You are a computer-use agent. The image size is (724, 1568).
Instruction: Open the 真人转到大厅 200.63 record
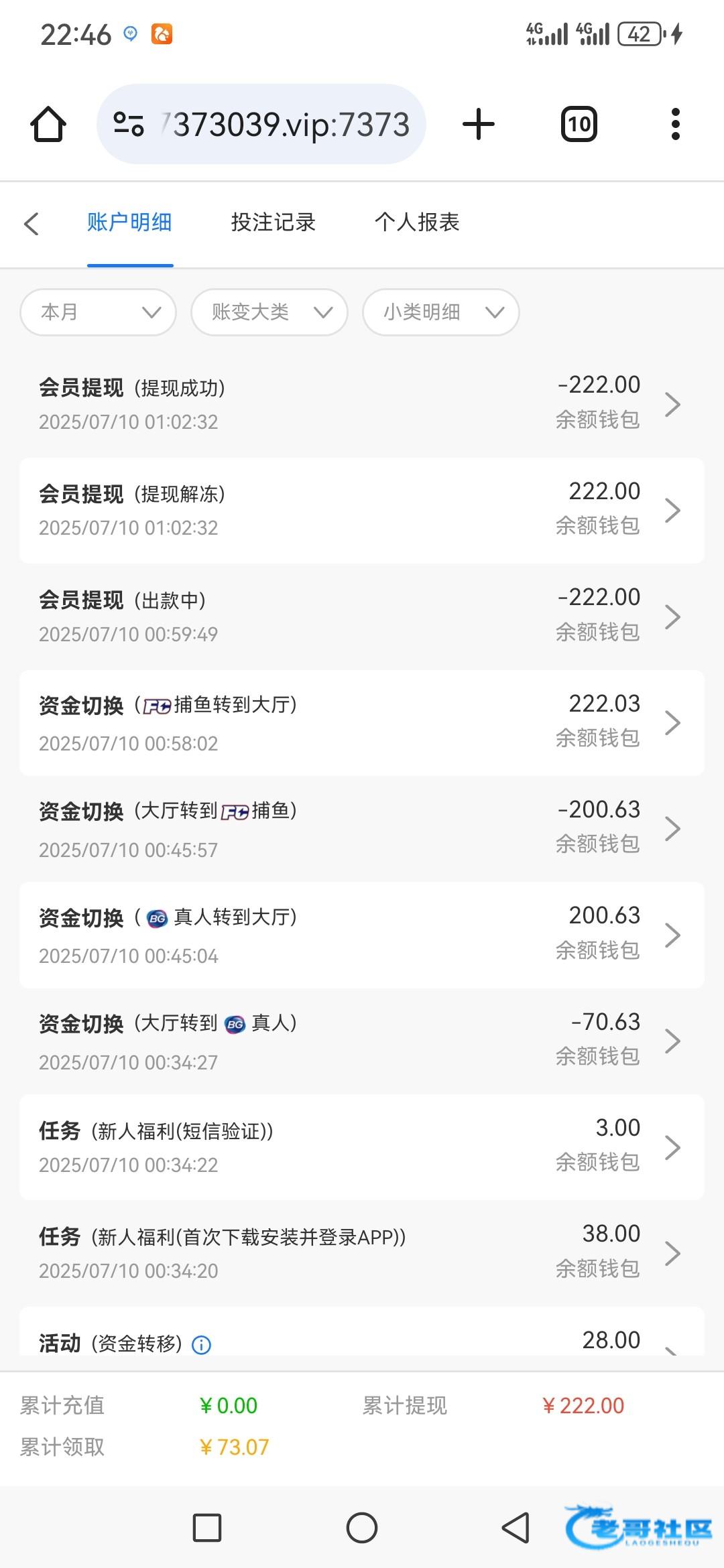coord(362,935)
